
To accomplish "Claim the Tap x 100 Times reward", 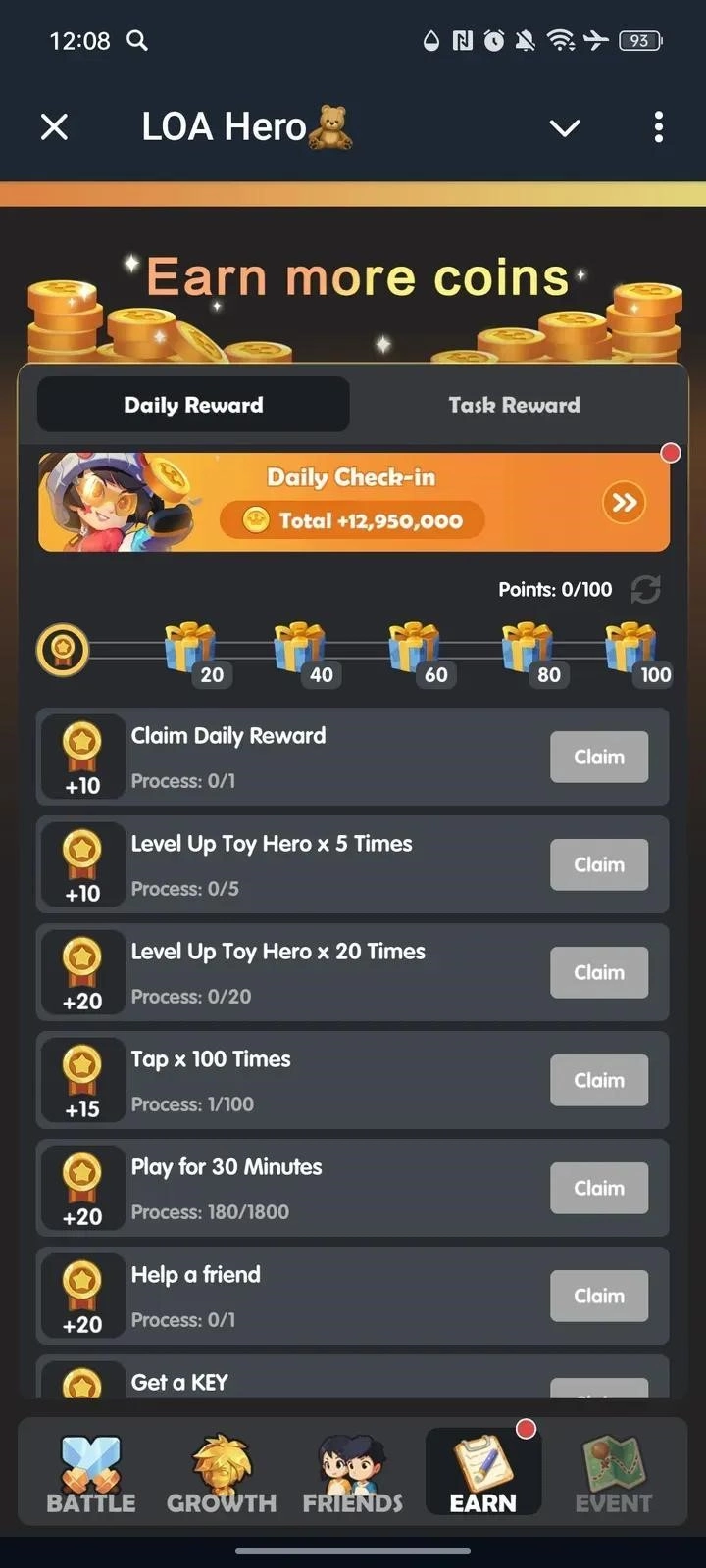I will tap(598, 1080).
